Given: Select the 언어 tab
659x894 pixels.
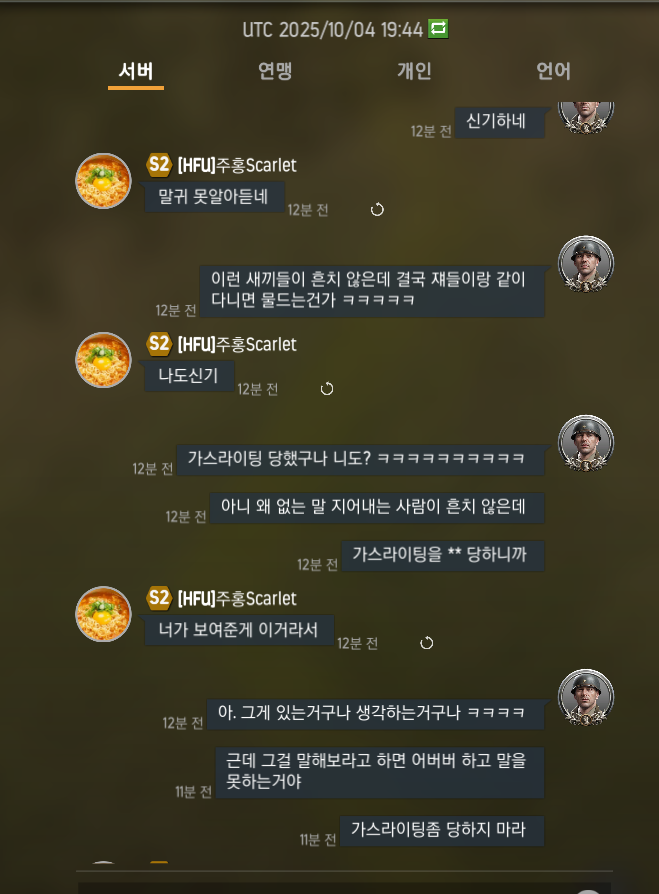Looking at the screenshot, I should click(x=553, y=71).
